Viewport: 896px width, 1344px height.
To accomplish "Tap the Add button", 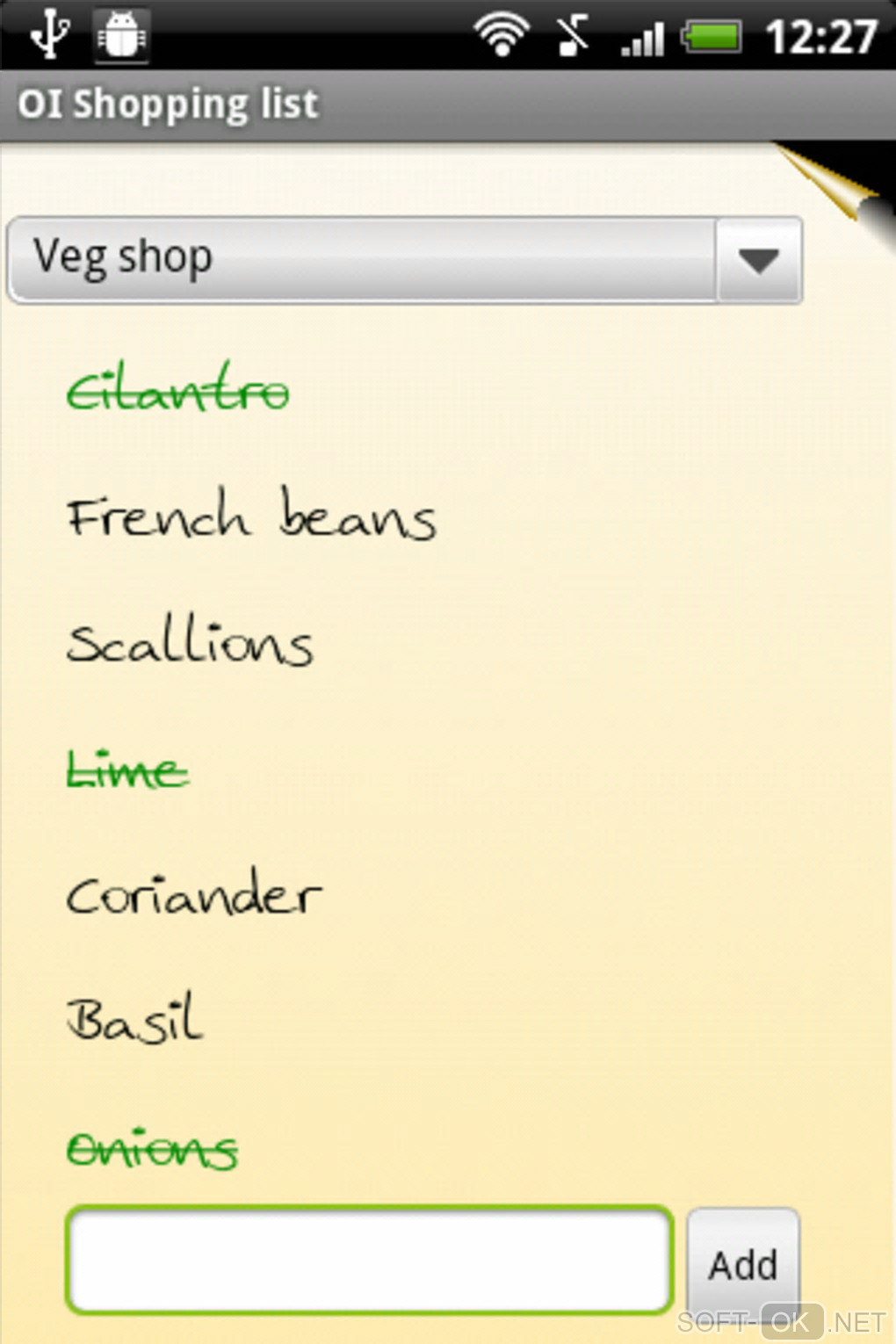I will (743, 1263).
